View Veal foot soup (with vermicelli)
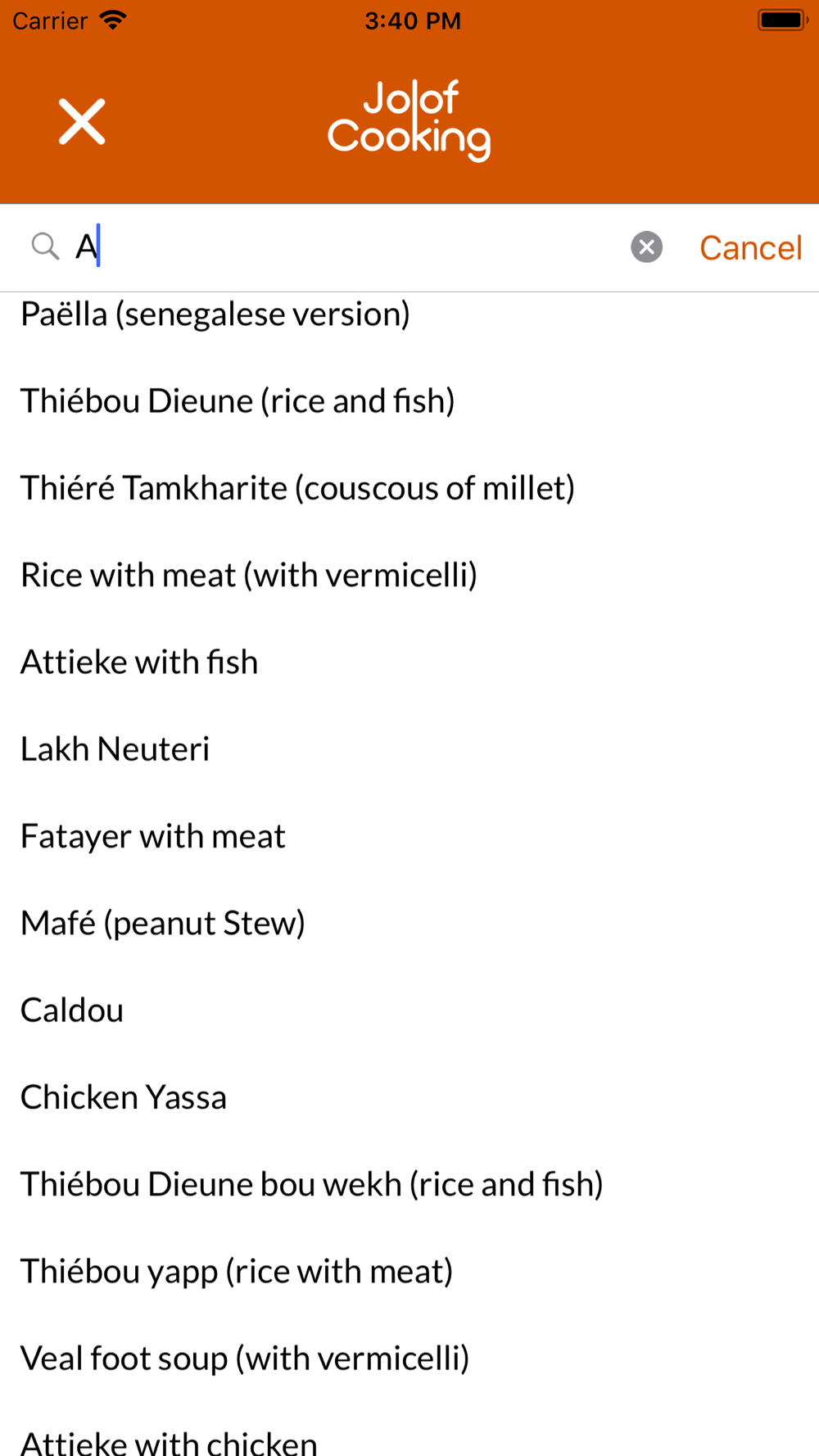The image size is (819, 1456). (x=409, y=1358)
